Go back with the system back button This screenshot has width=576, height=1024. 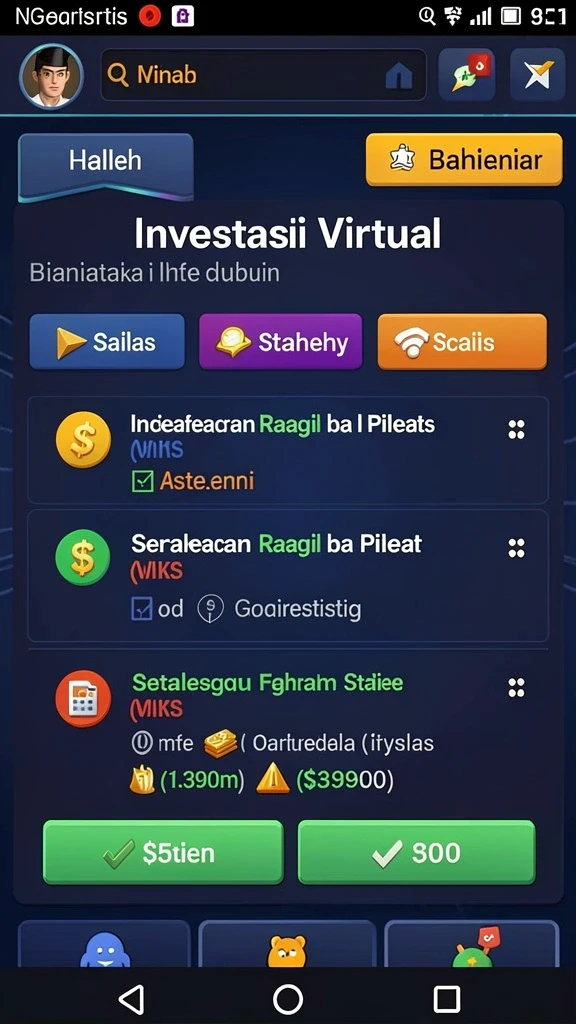(131, 999)
